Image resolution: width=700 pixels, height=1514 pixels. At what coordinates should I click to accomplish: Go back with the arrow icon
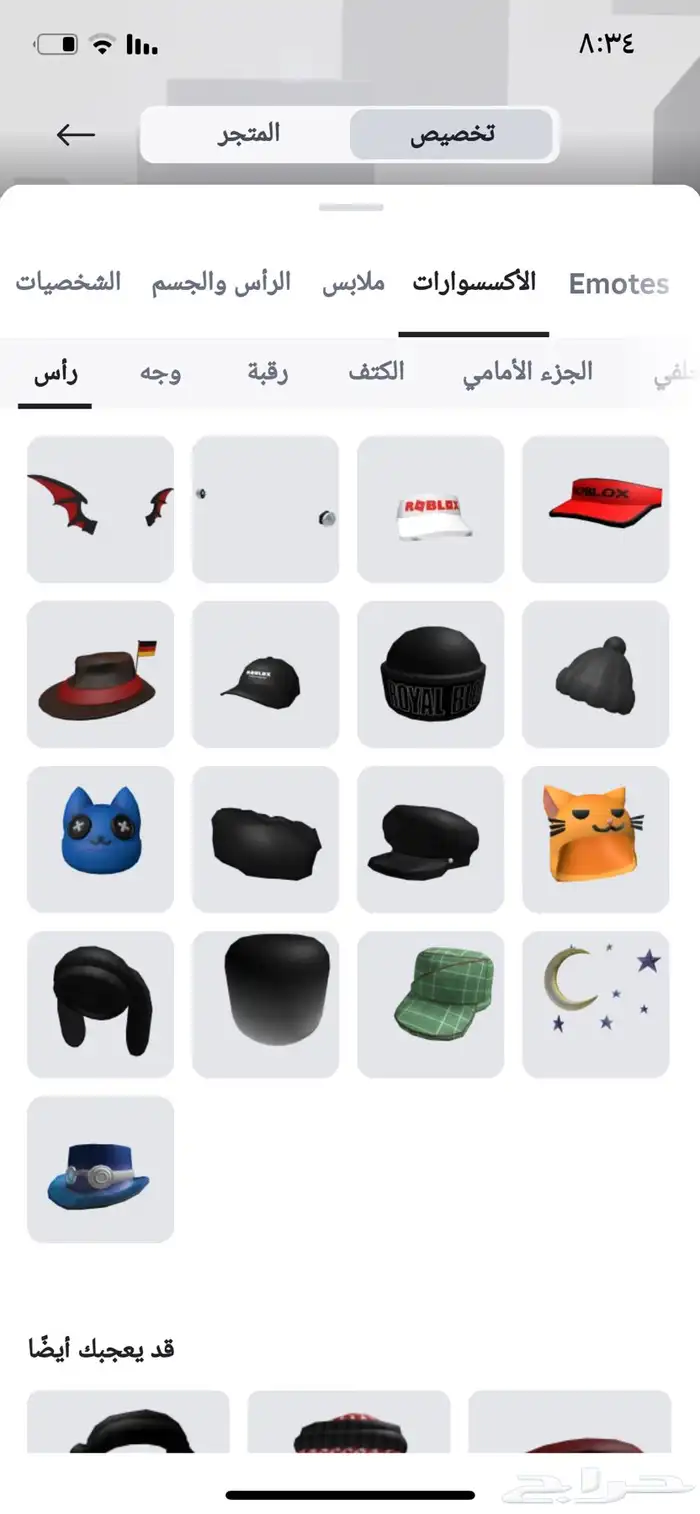click(75, 134)
